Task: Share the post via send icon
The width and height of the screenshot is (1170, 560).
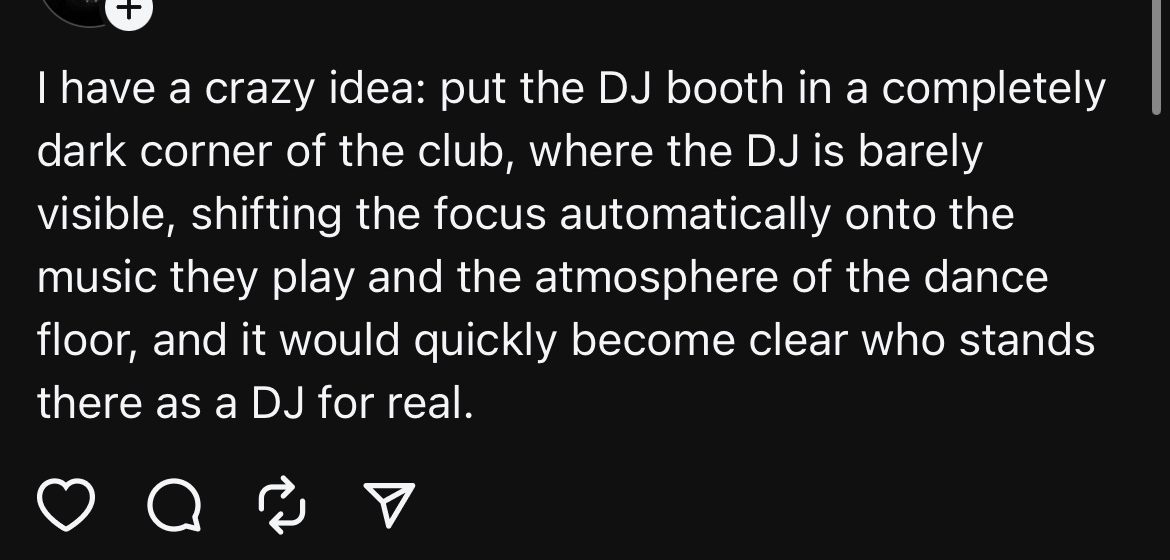Action: pos(385,505)
